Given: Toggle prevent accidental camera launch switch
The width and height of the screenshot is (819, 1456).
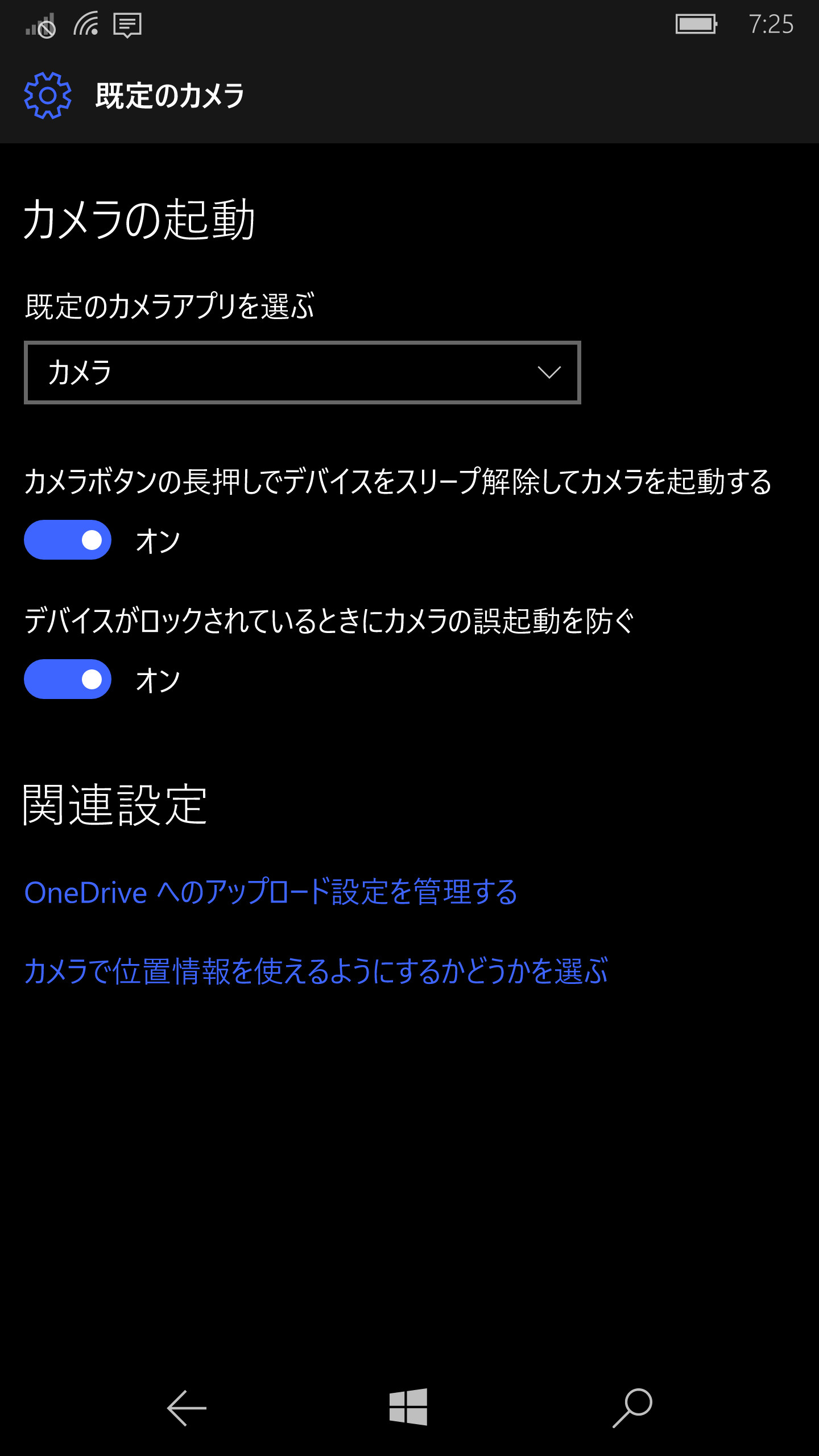Looking at the screenshot, I should (x=68, y=679).
